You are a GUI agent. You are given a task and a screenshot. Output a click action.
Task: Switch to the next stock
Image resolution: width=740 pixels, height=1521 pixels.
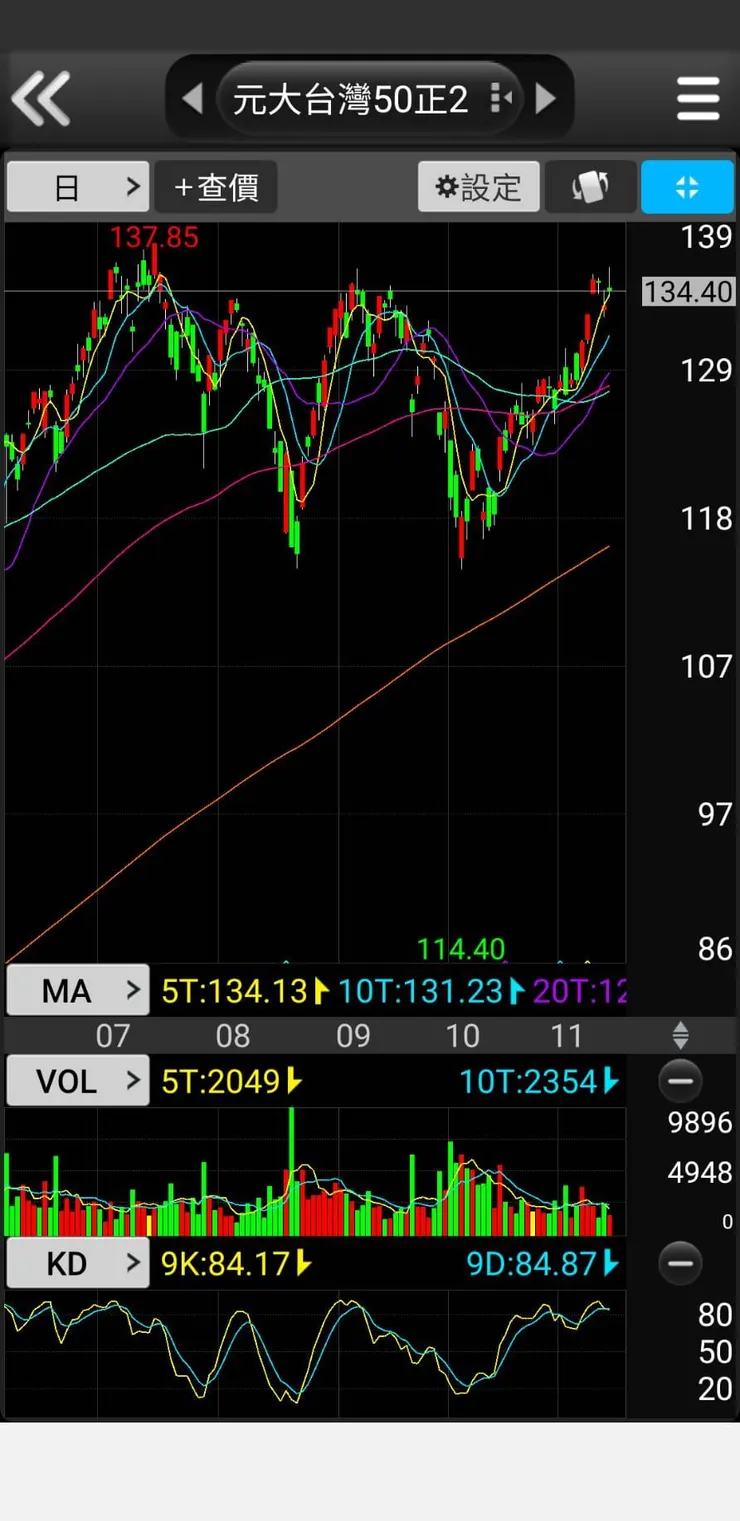[546, 99]
